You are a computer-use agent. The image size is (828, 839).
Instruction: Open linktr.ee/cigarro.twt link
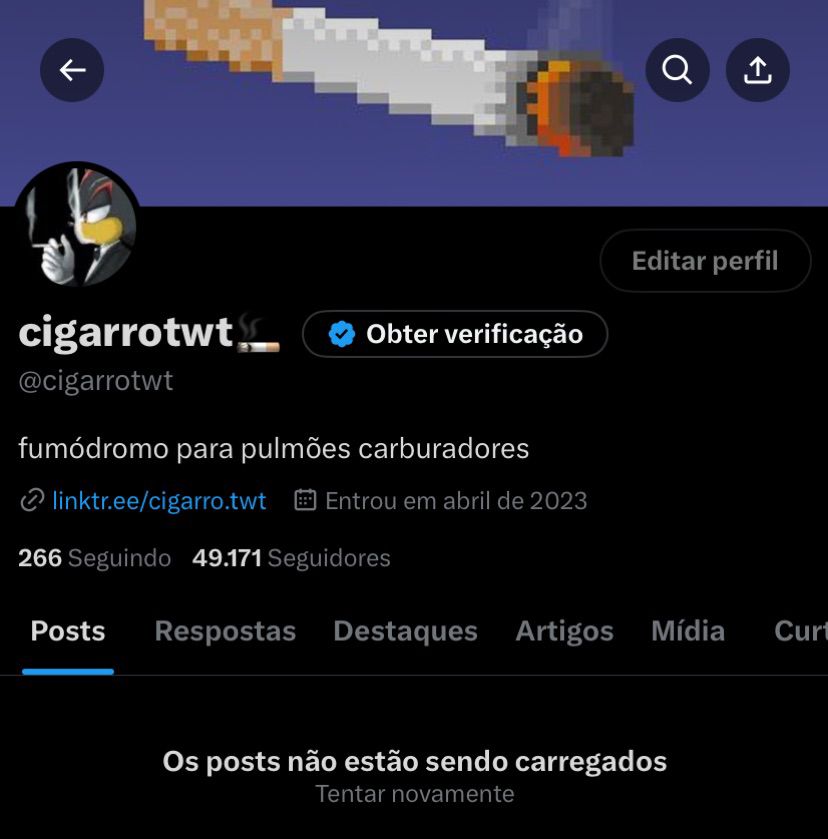click(x=160, y=500)
